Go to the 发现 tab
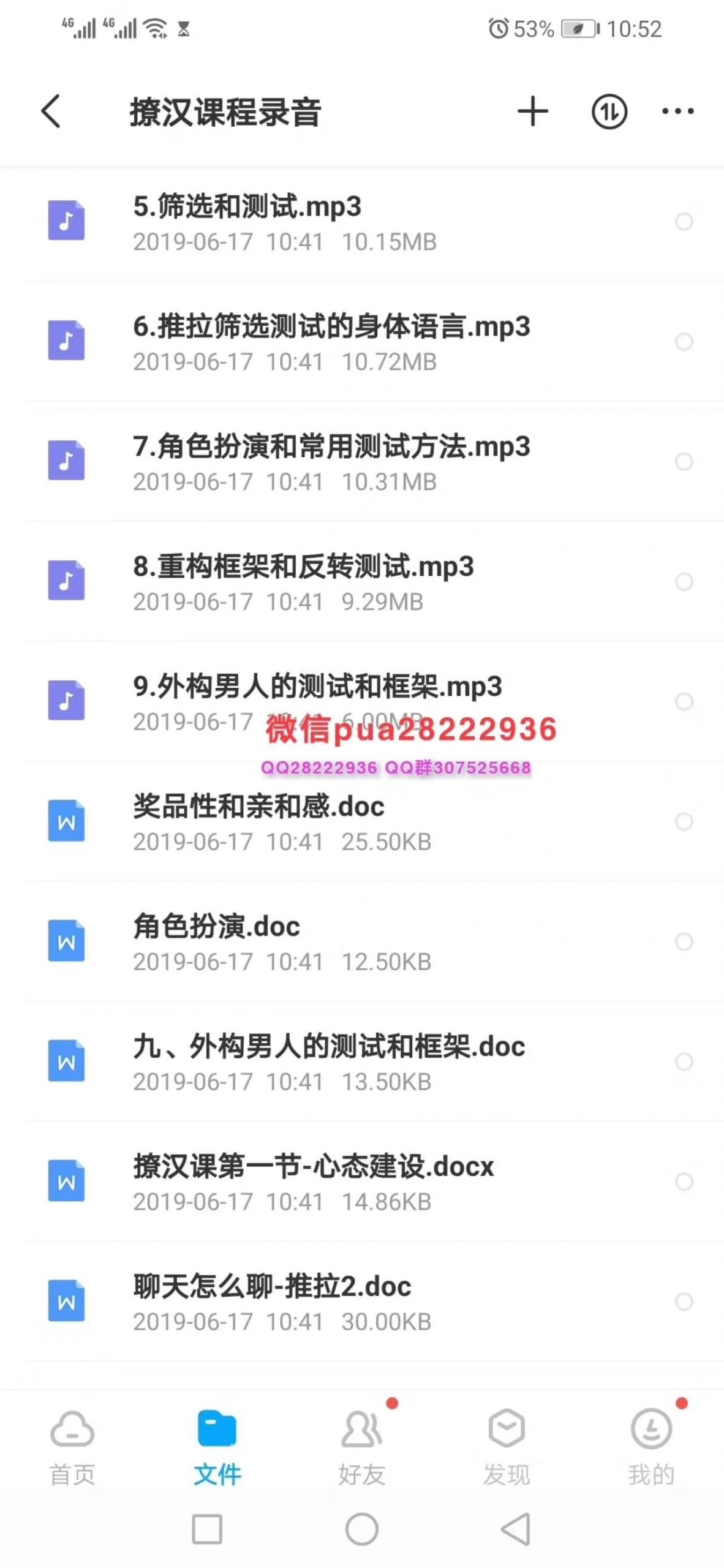The image size is (724, 1568). (x=507, y=1449)
